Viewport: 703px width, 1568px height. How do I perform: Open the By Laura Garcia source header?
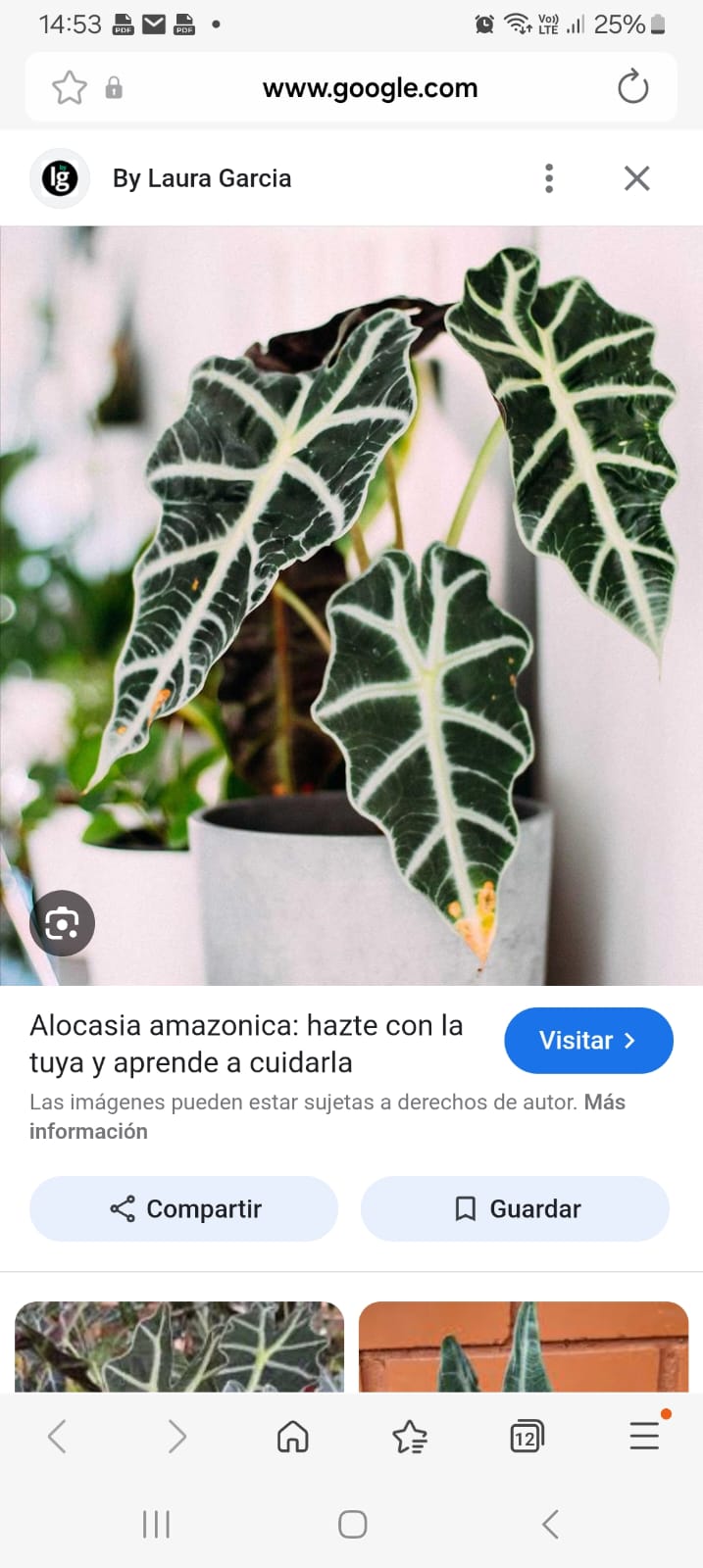coord(201,178)
